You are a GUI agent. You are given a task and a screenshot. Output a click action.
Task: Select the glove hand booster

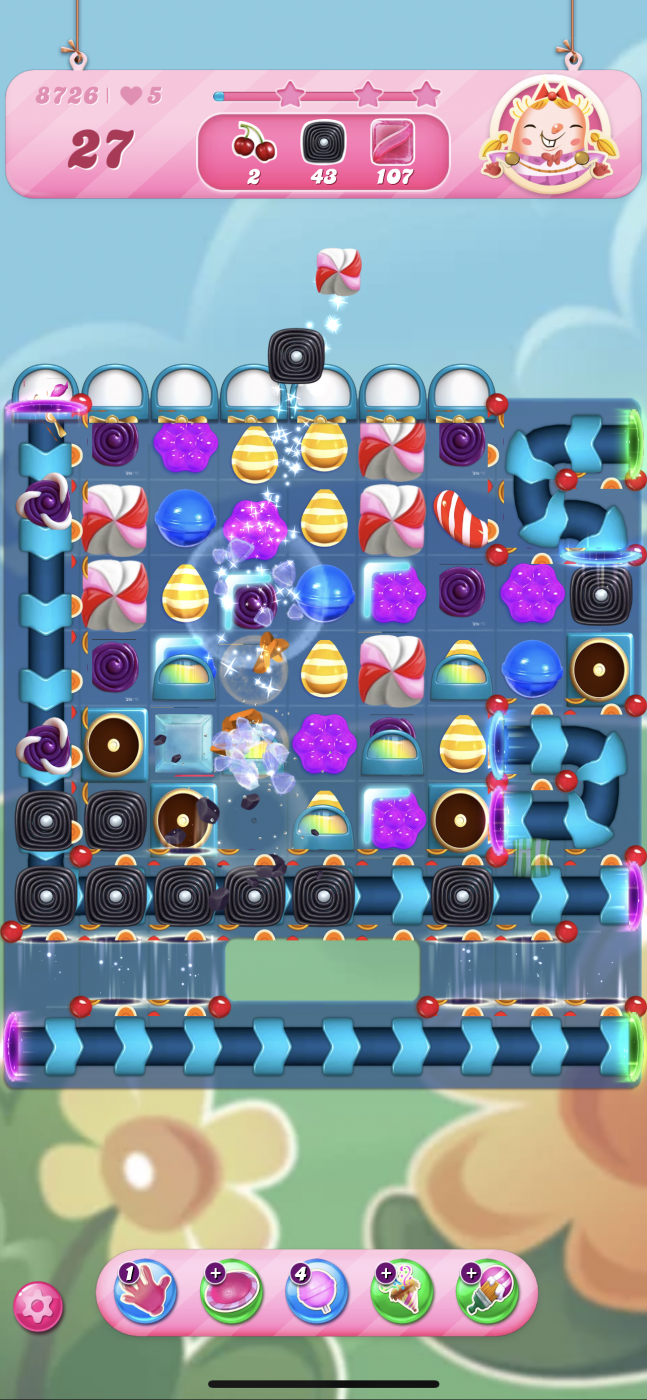click(146, 1292)
